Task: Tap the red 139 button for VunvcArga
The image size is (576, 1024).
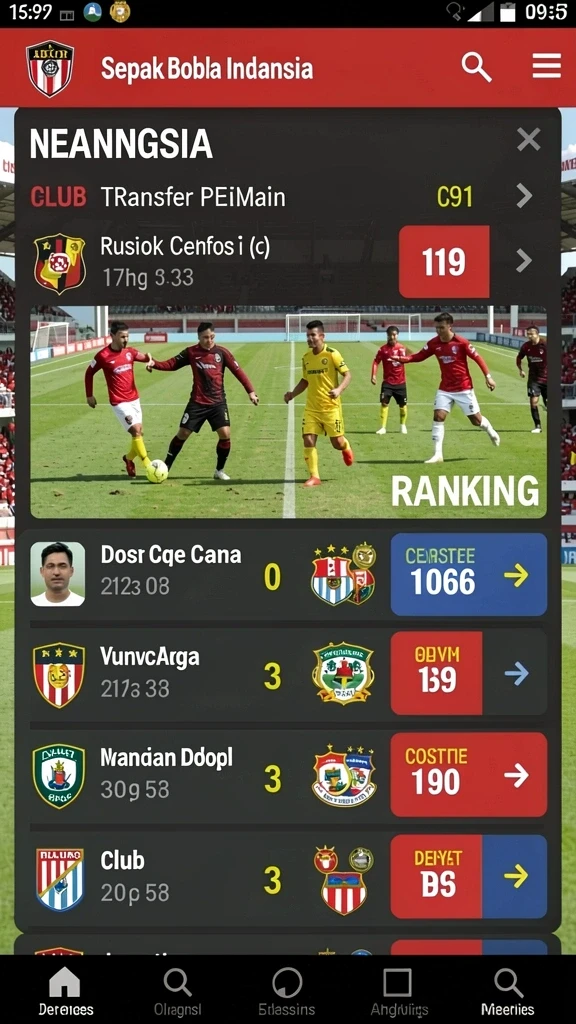Action: coord(436,673)
